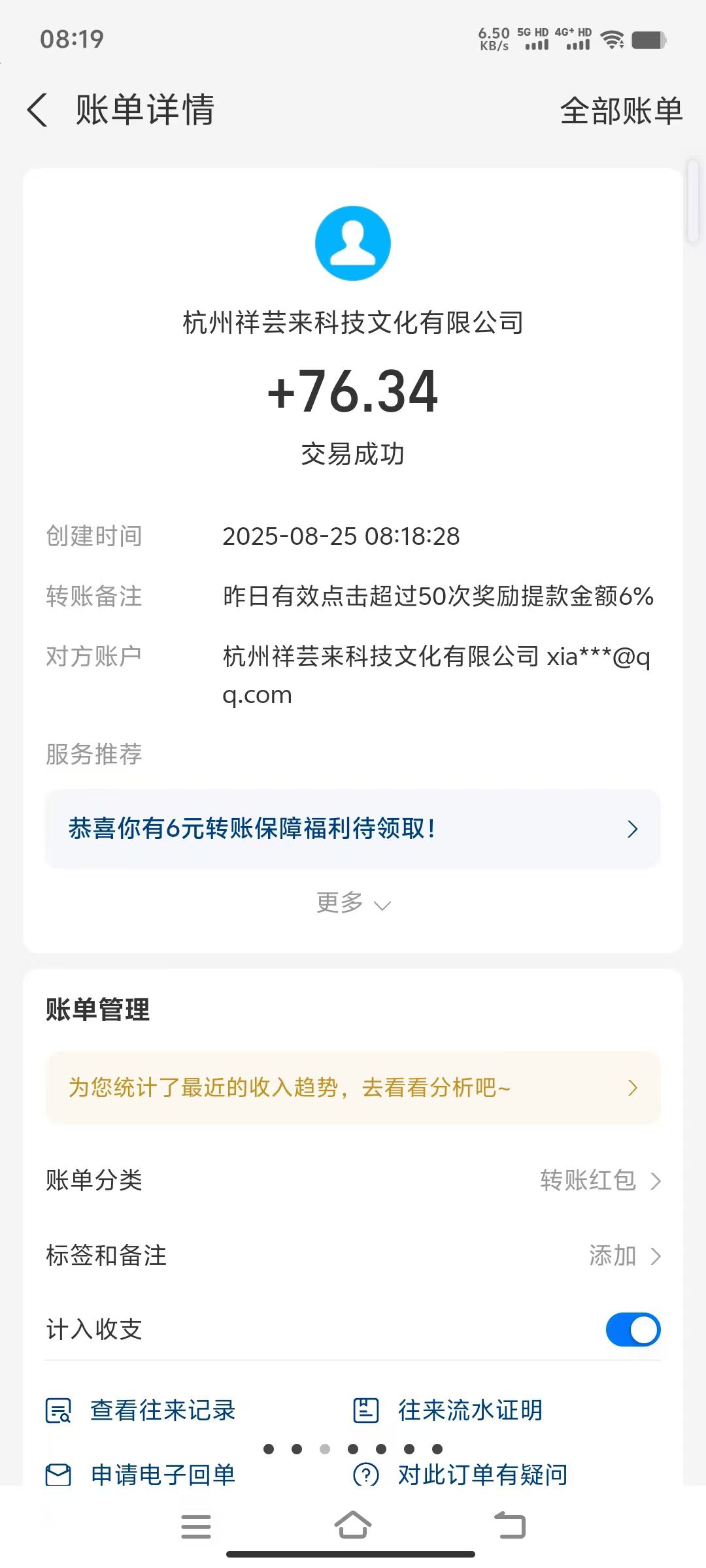Go to the system home screen
706x1568 pixels.
353,1526
